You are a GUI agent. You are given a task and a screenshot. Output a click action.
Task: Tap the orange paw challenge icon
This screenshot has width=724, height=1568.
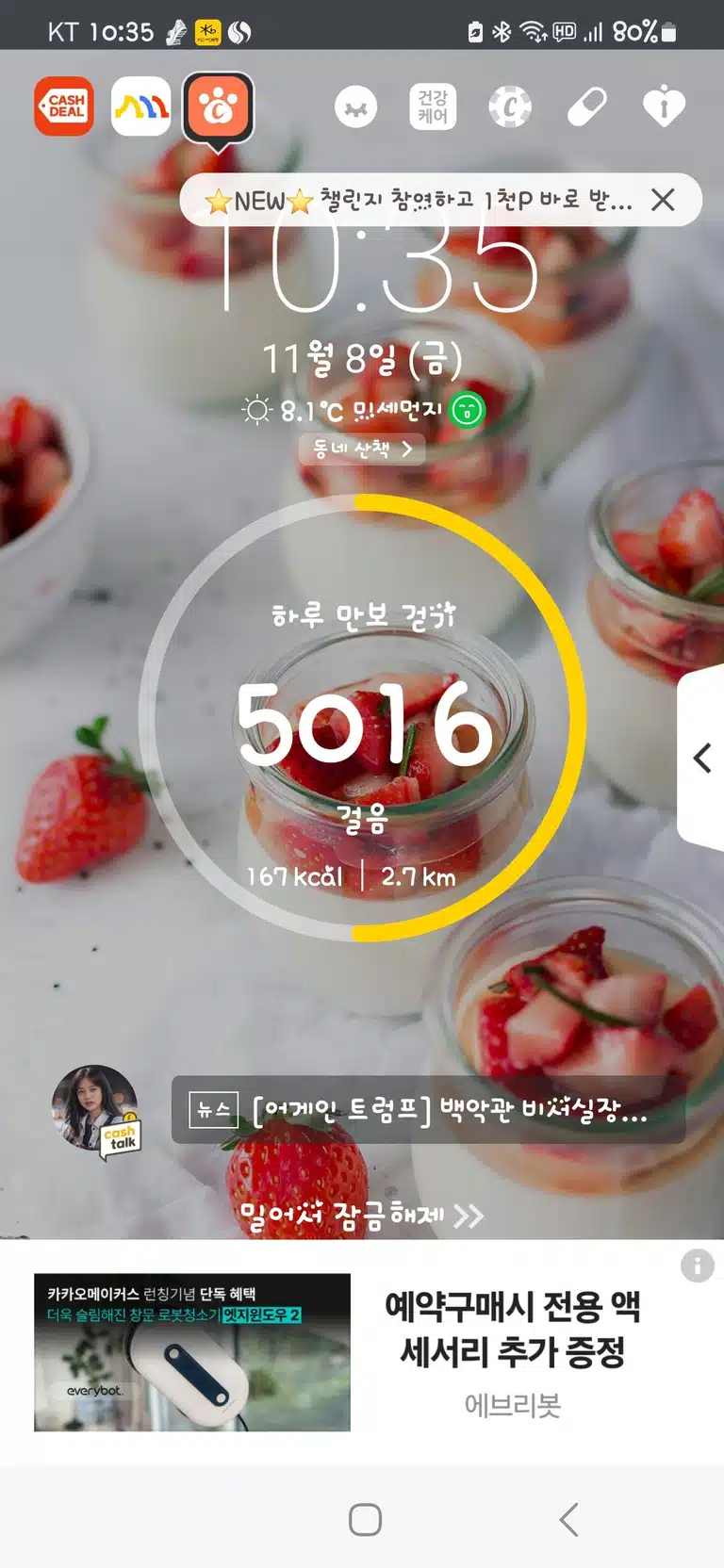218,106
